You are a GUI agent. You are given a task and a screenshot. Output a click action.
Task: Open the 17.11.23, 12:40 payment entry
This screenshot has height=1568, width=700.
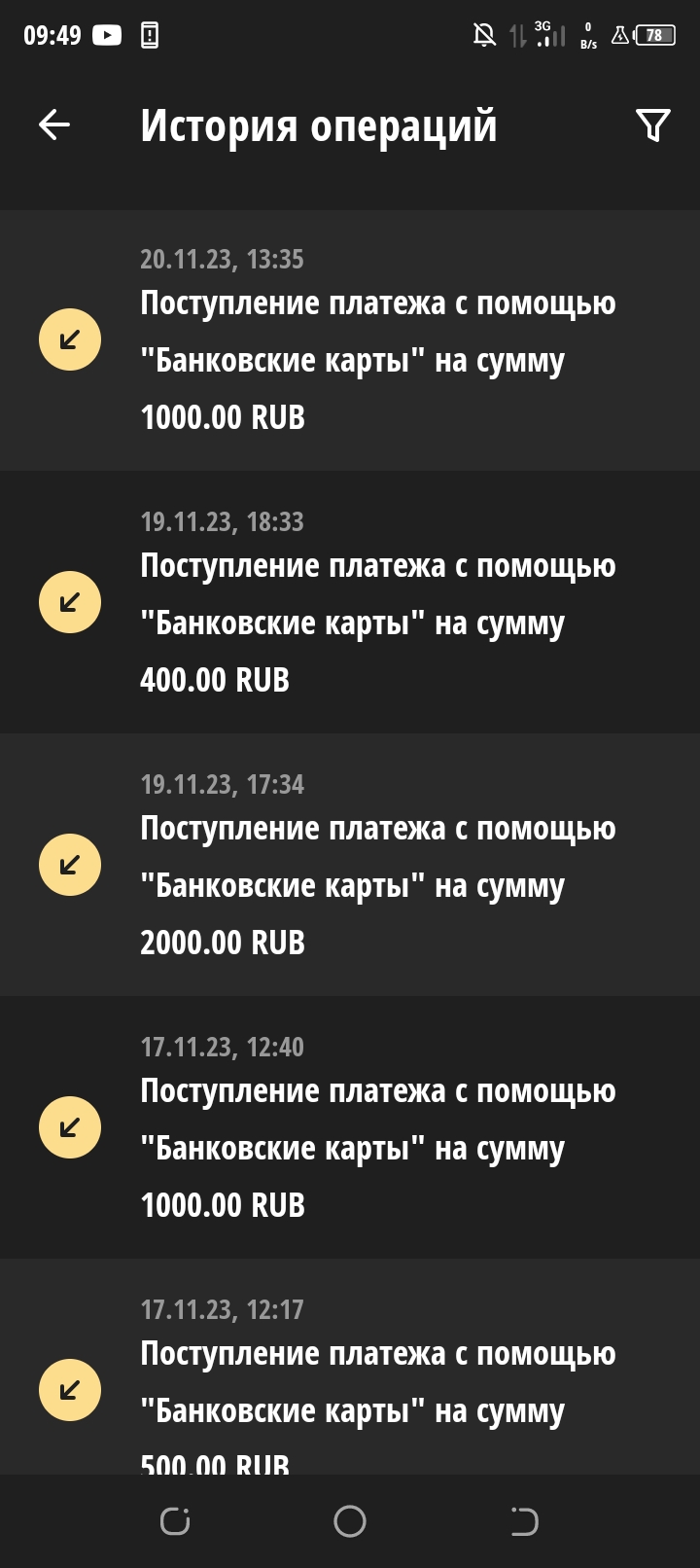tap(377, 1128)
